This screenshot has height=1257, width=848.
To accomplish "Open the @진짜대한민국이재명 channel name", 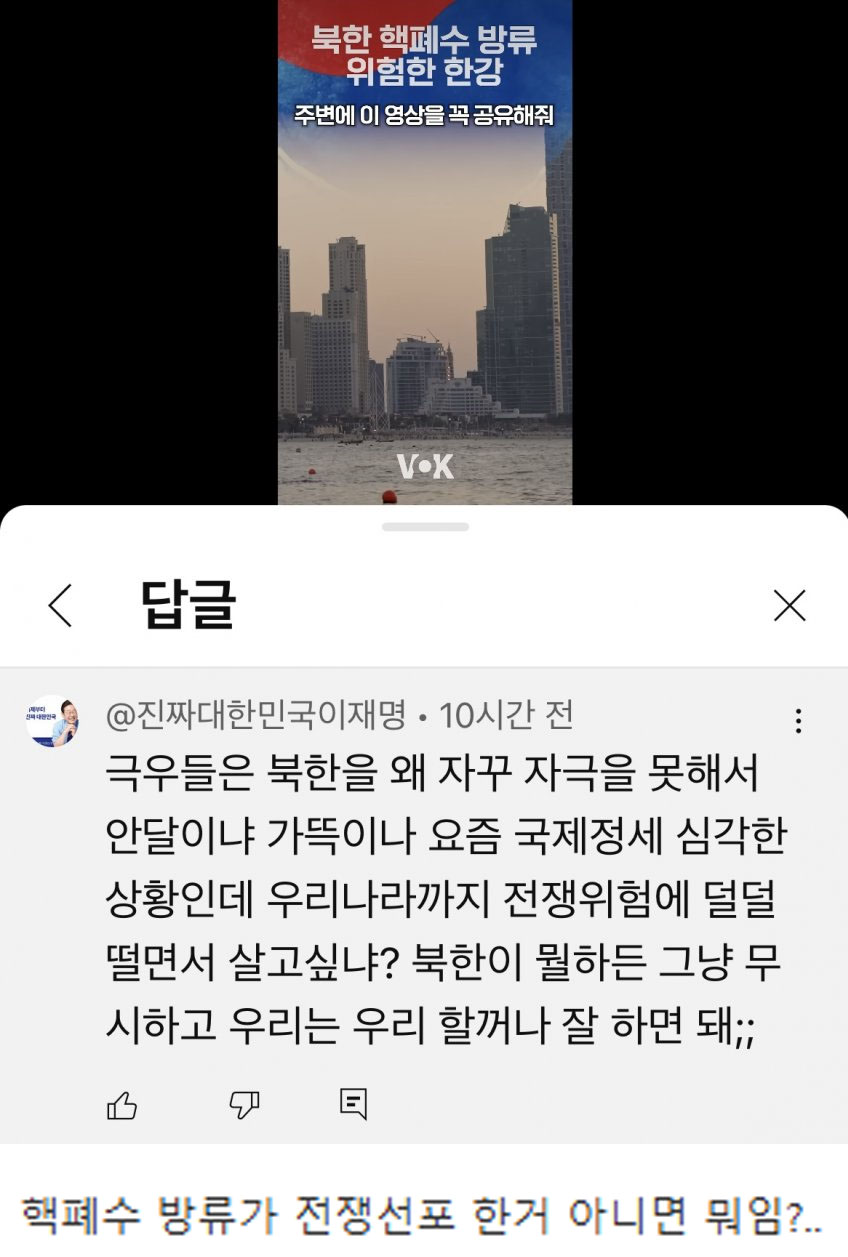I will pos(256,716).
